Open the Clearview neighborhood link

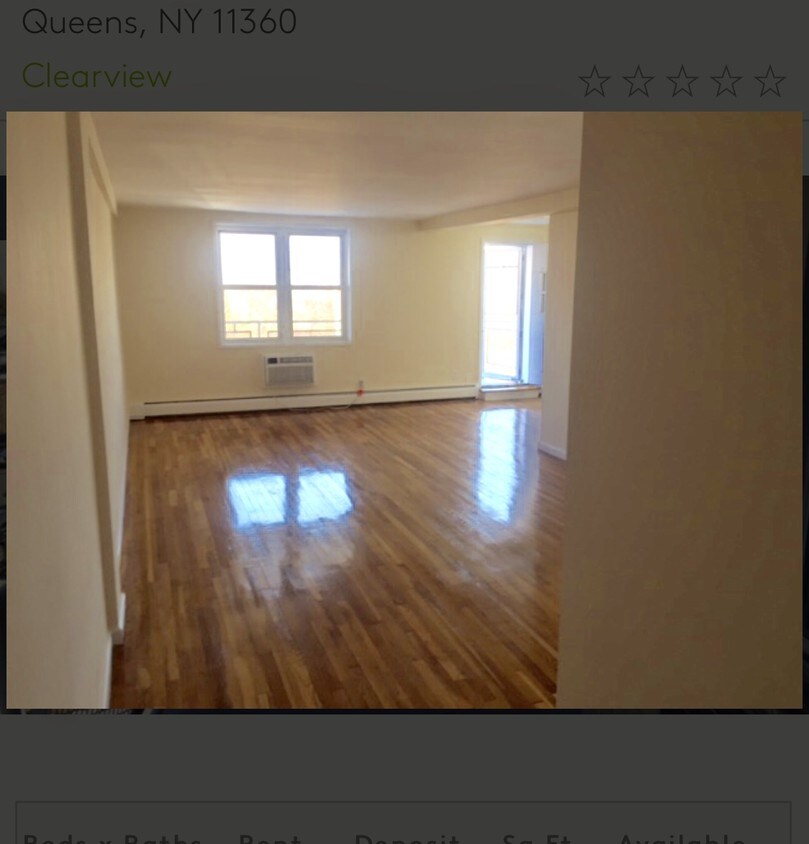point(96,76)
